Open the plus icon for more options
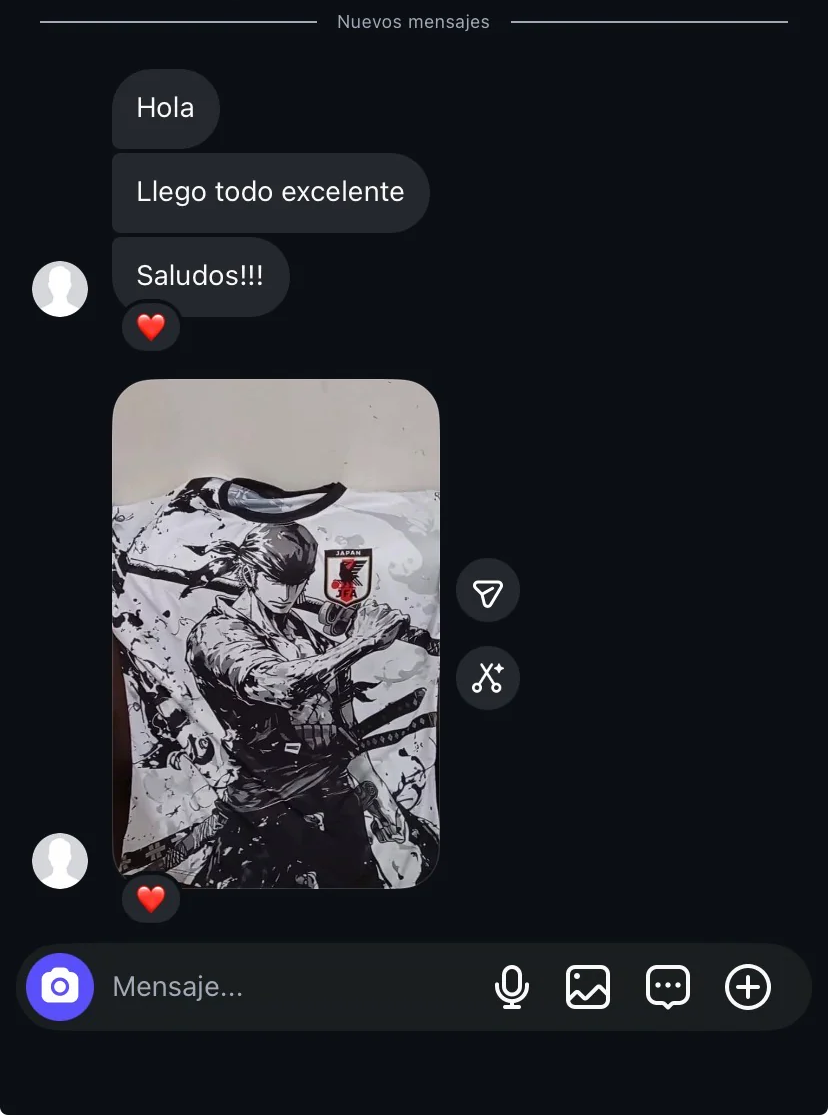Viewport: 828px width, 1115px height. tap(748, 986)
